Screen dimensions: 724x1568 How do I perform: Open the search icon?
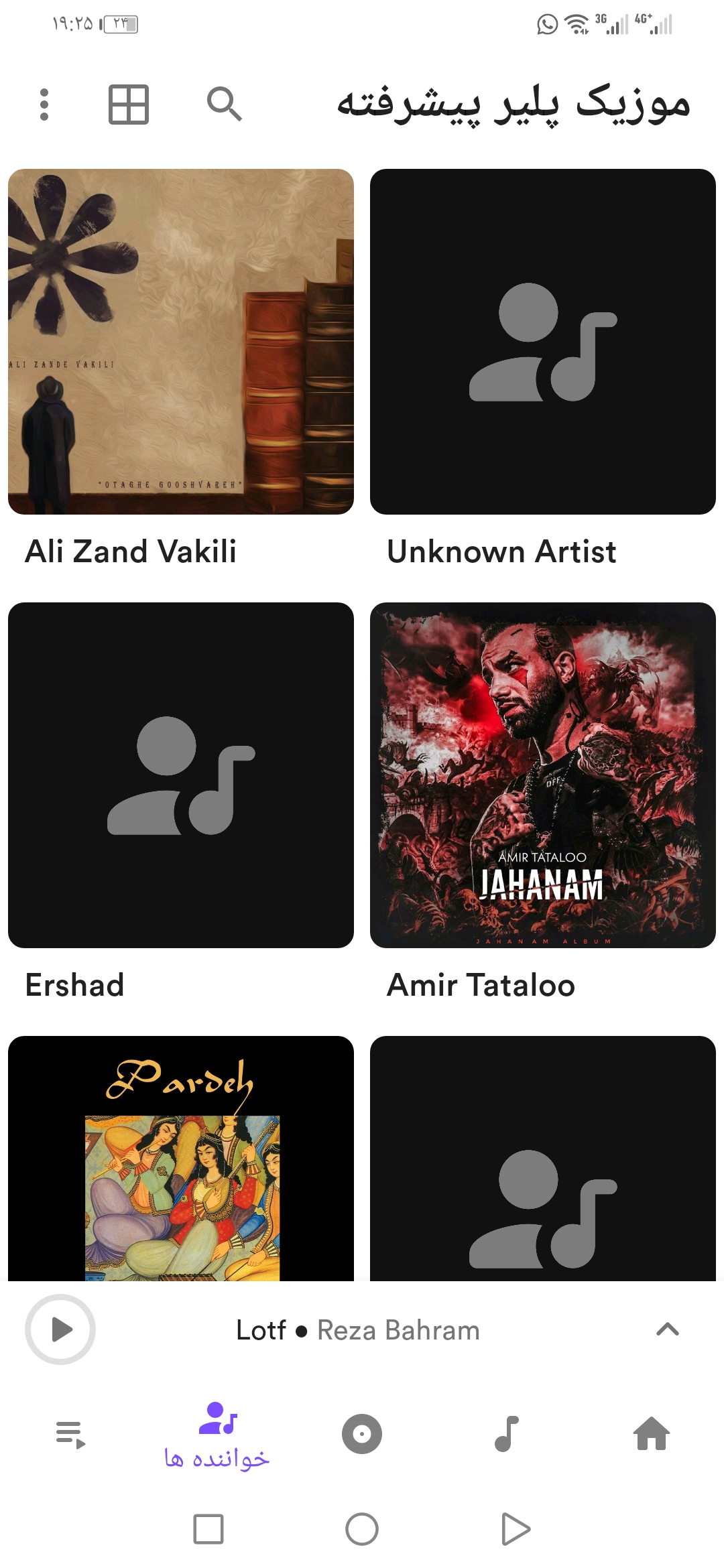(x=224, y=105)
